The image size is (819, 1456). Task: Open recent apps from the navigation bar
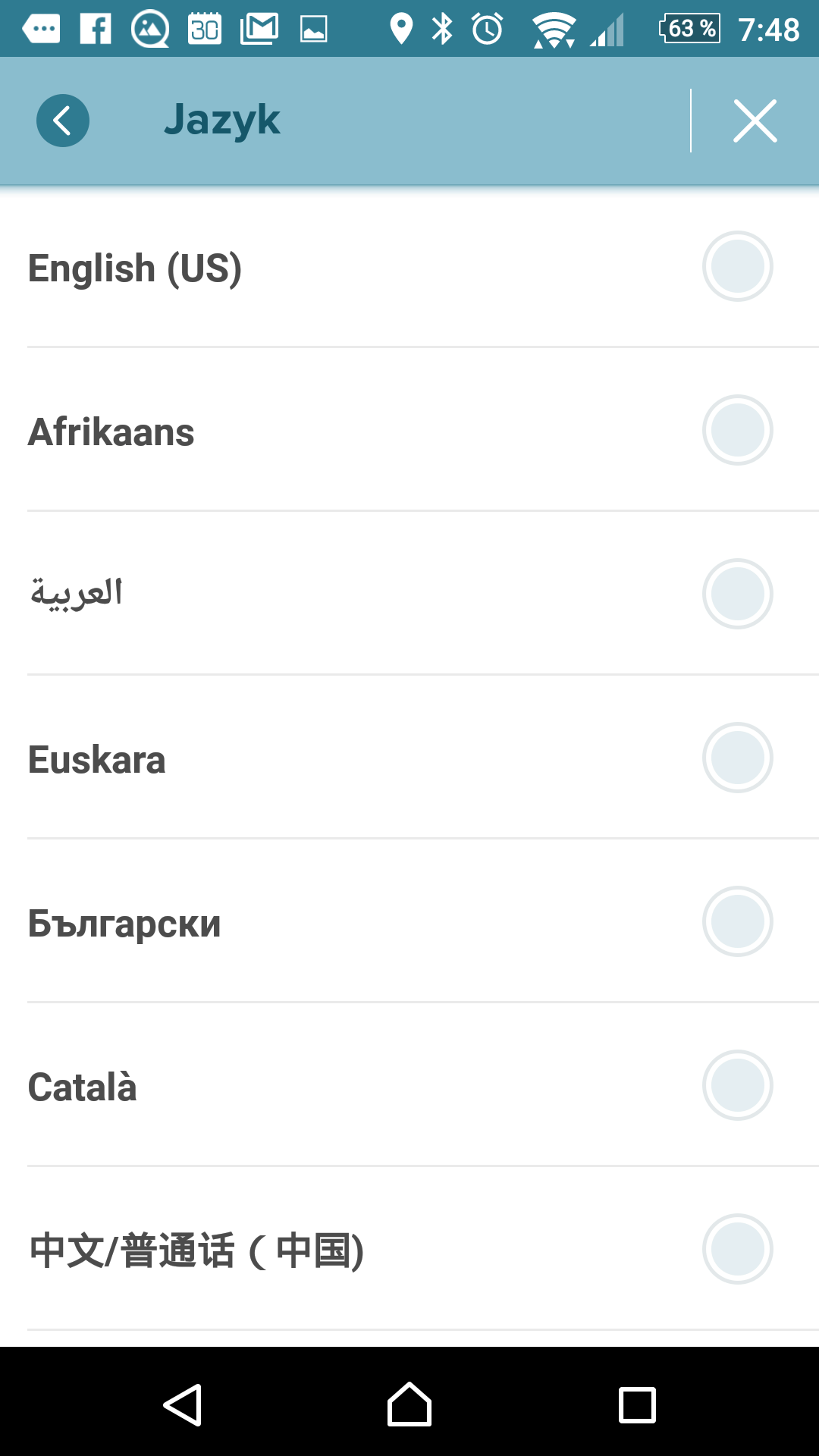point(637,1405)
